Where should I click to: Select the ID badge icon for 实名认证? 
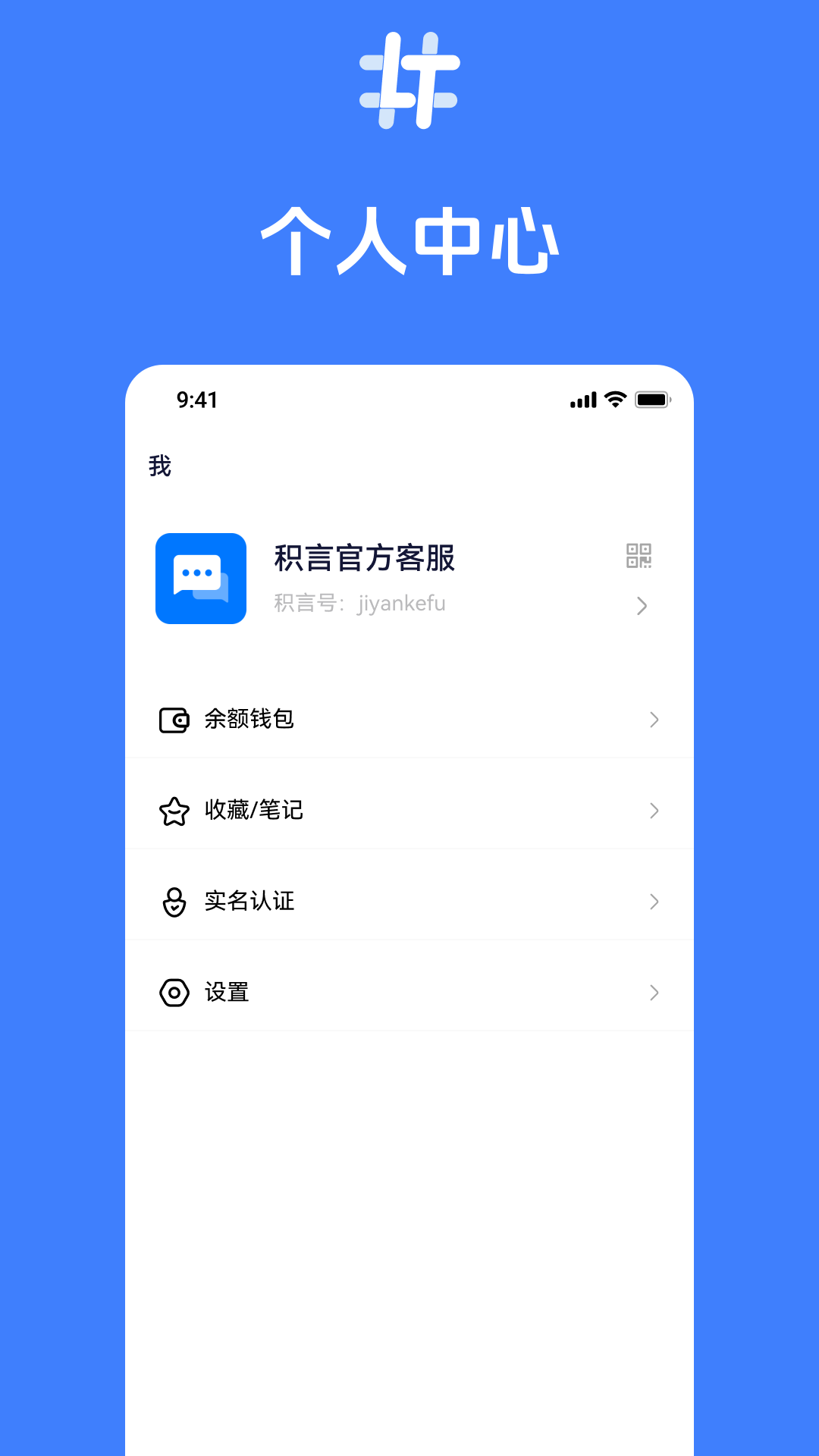point(174,901)
